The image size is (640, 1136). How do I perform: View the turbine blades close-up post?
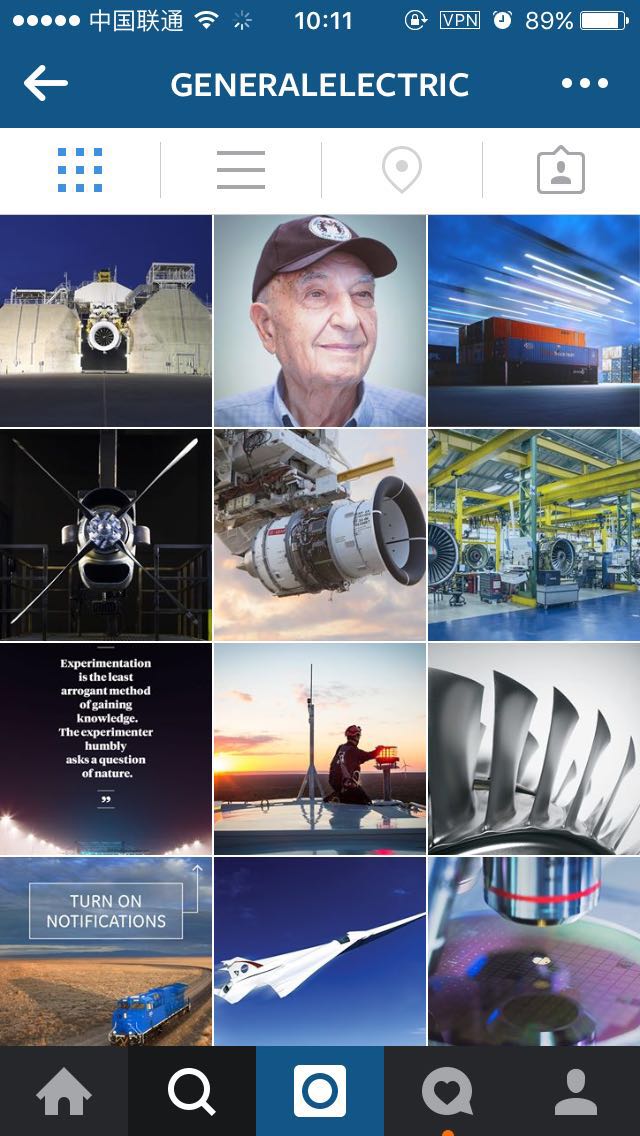coord(534,749)
